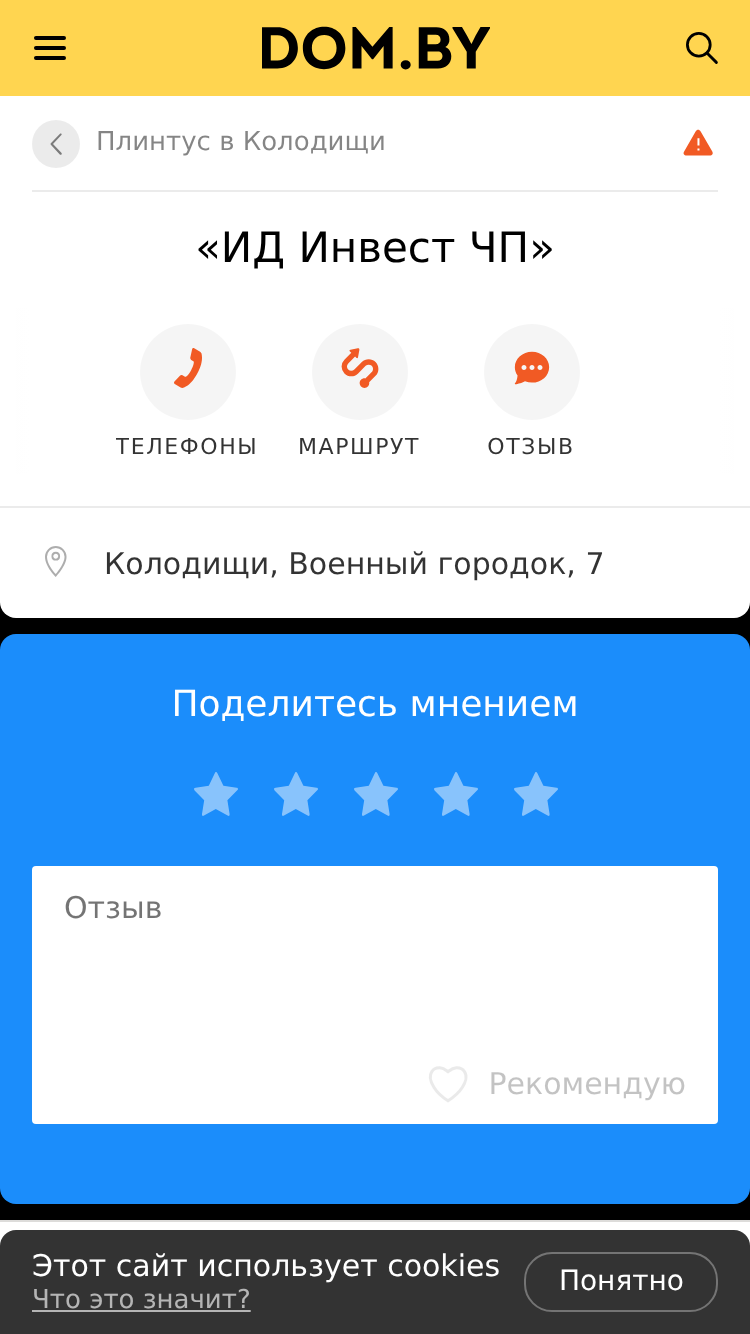750x1334 pixels.
Task: Open address Колодищи, Военный городок, 7
Action: pyautogui.click(x=353, y=564)
